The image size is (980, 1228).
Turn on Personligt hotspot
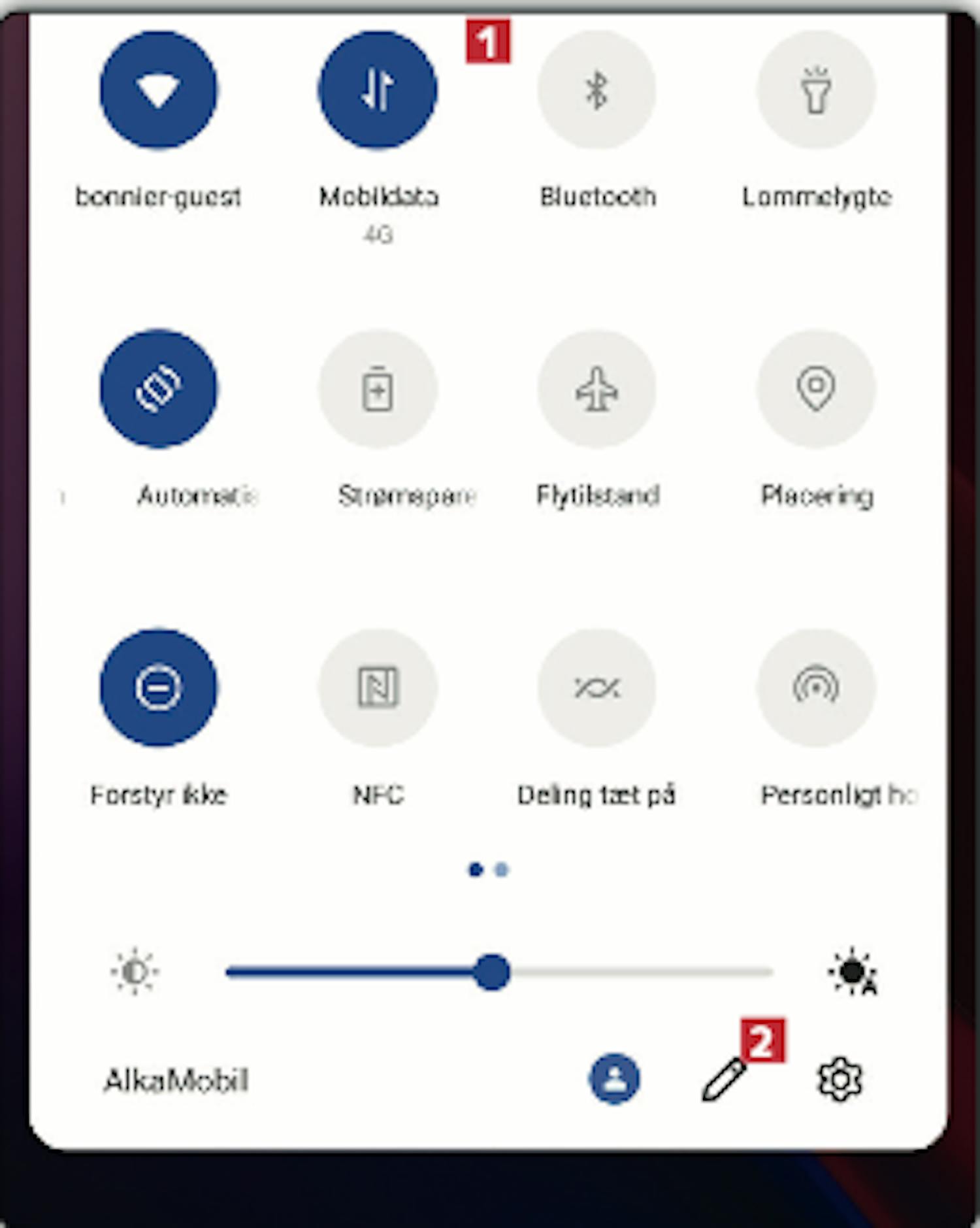pos(815,688)
